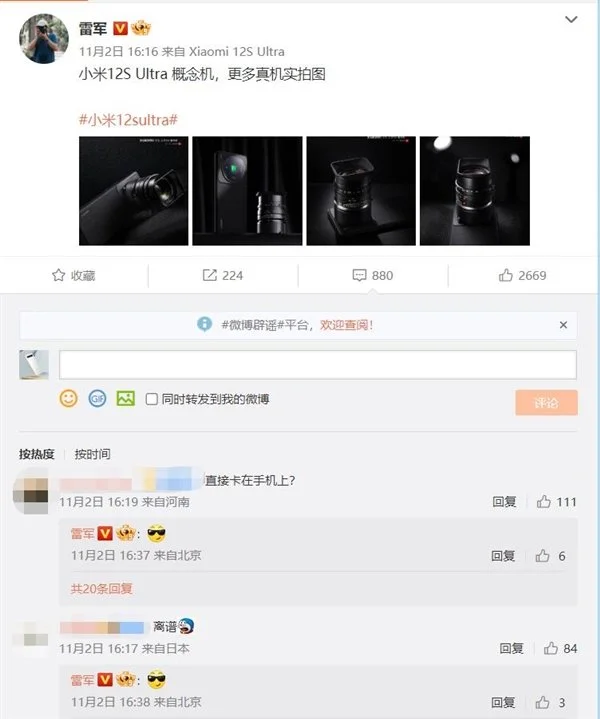Repost this post with 224 shares
This screenshot has height=719, width=600.
(222, 275)
